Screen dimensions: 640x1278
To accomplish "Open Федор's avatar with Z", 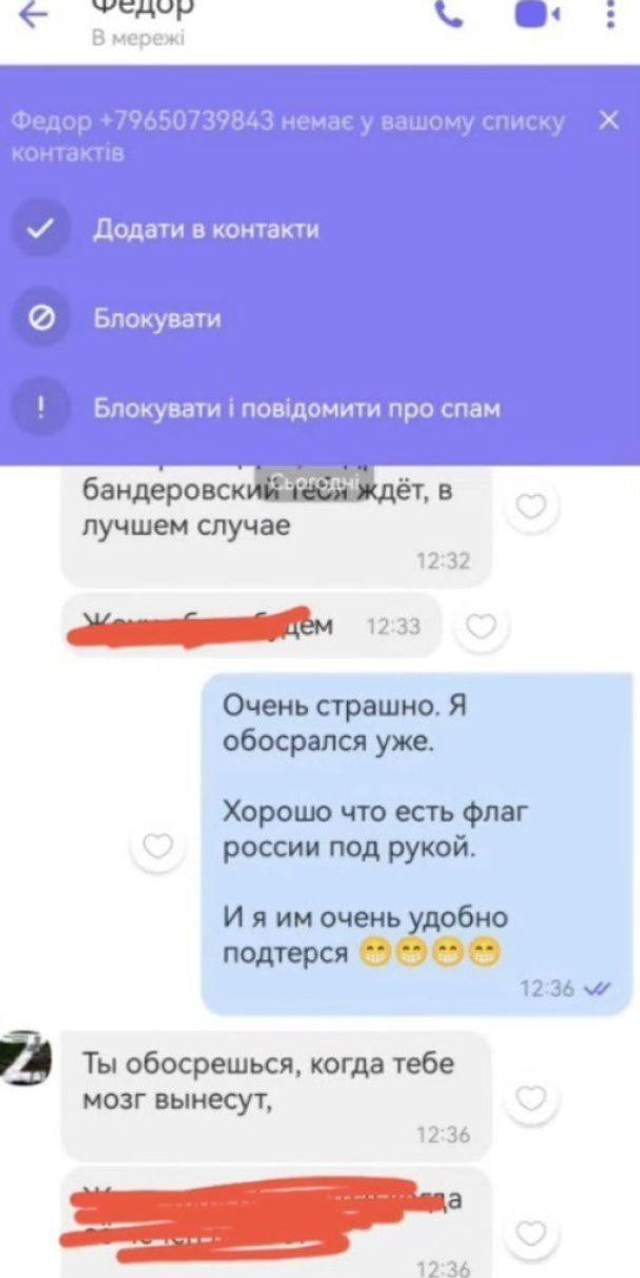I will [24, 1055].
